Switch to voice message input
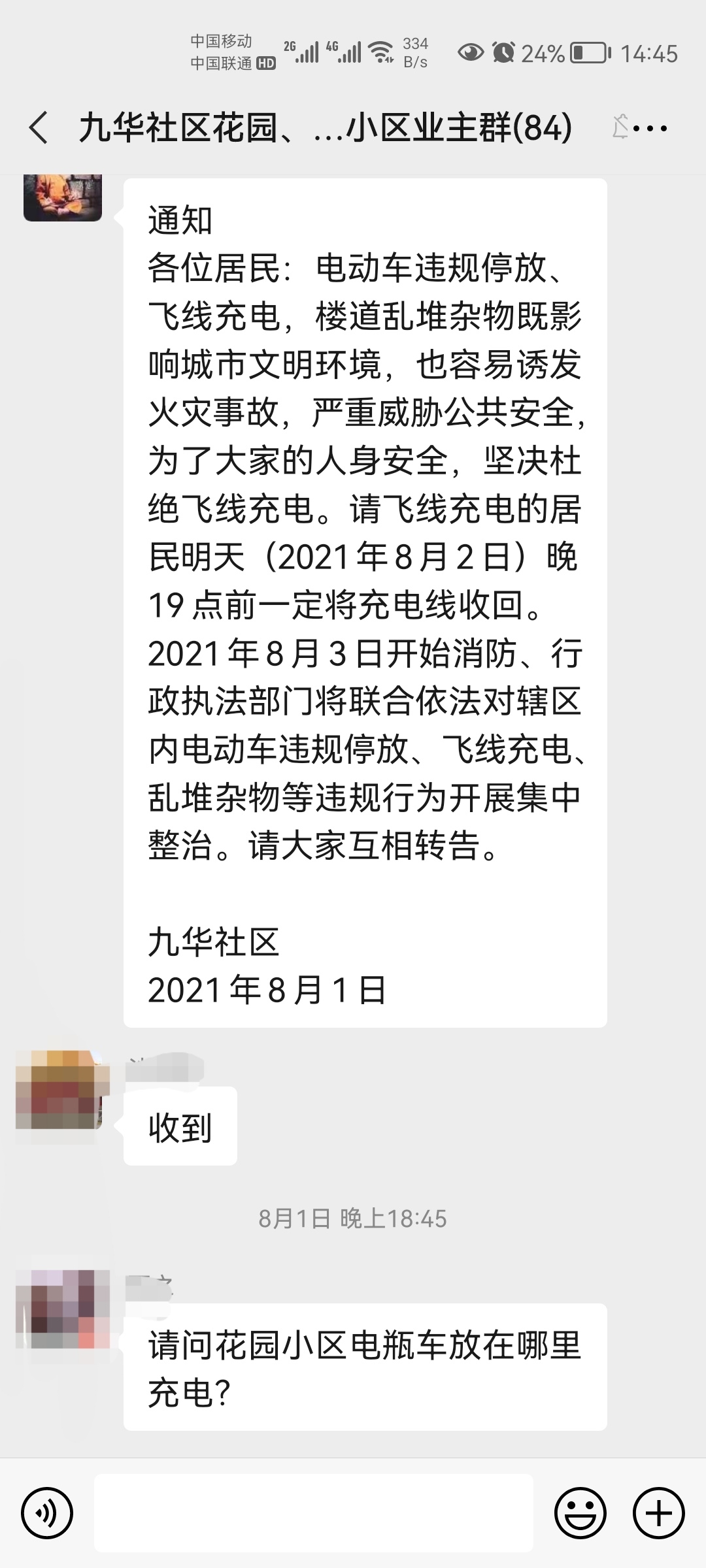 (47, 1513)
